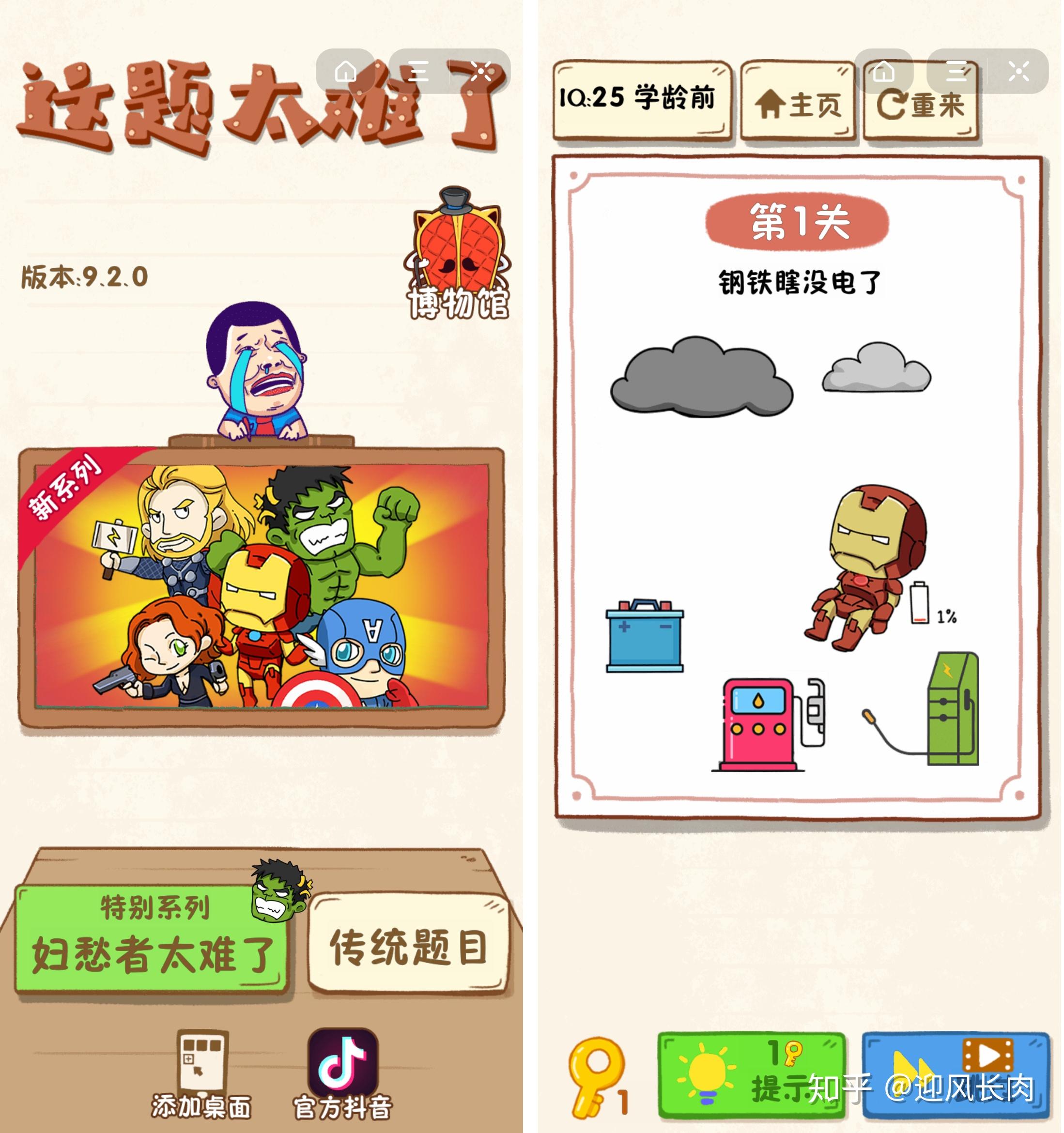Tap the large dark storm cloud

coord(702,378)
